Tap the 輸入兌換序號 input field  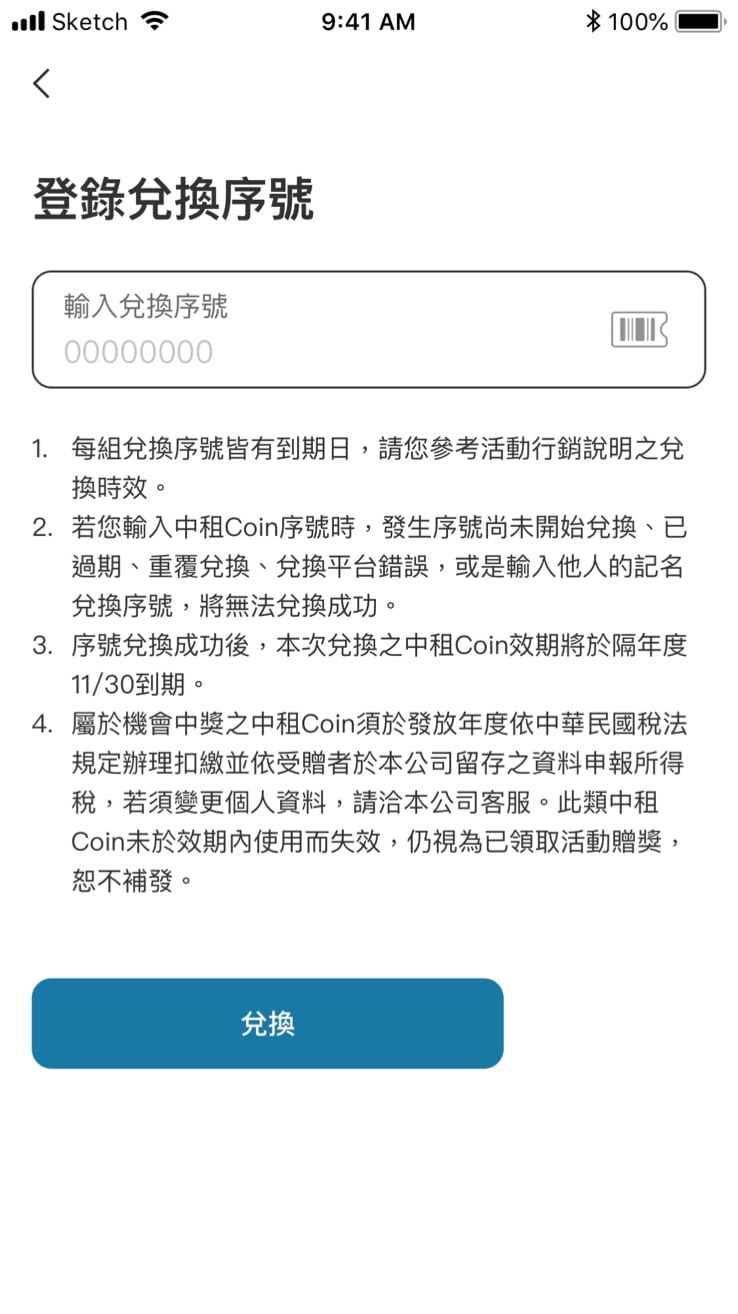[x=300, y=331]
